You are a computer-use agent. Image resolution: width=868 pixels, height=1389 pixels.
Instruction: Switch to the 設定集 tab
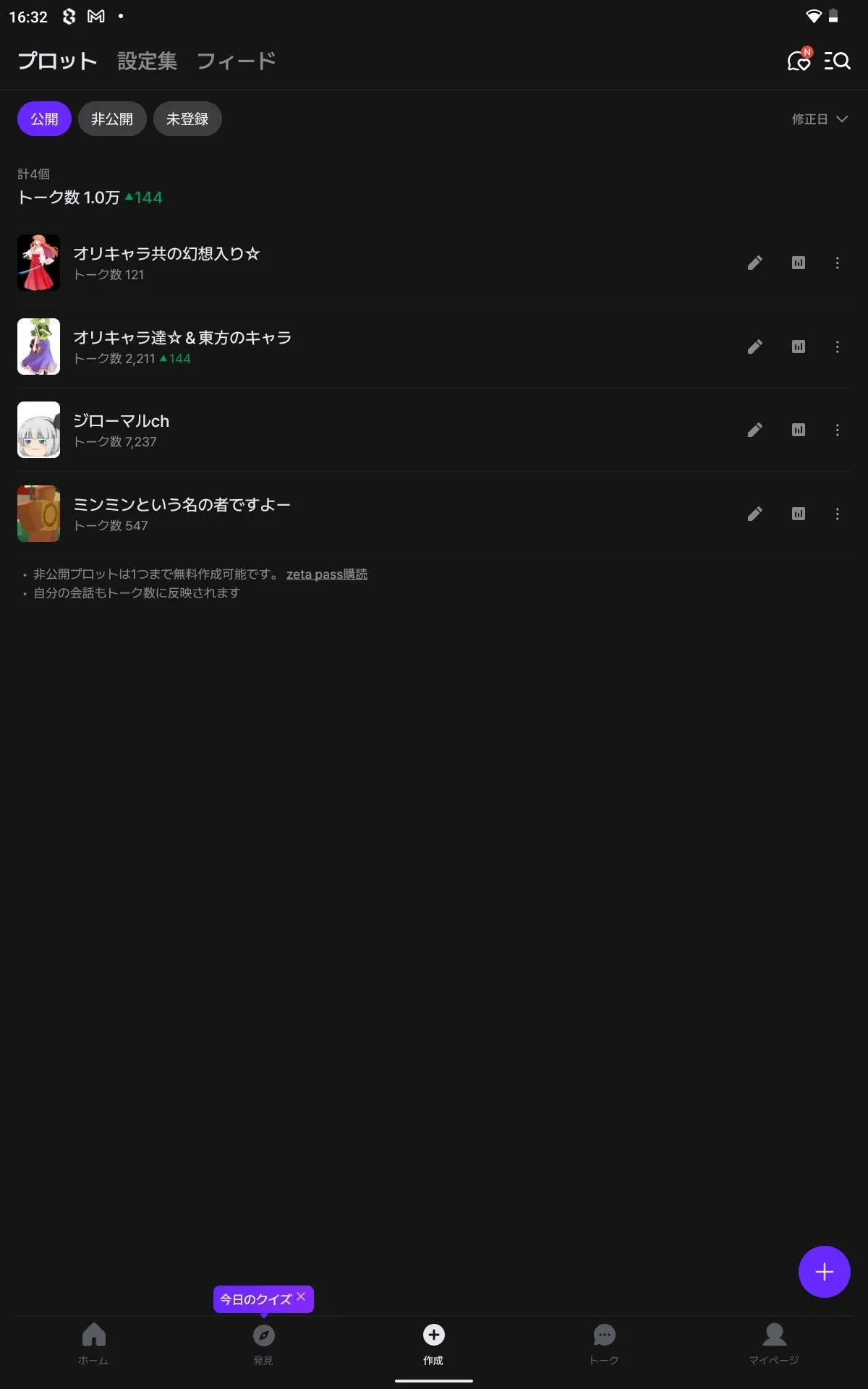pyautogui.click(x=147, y=61)
